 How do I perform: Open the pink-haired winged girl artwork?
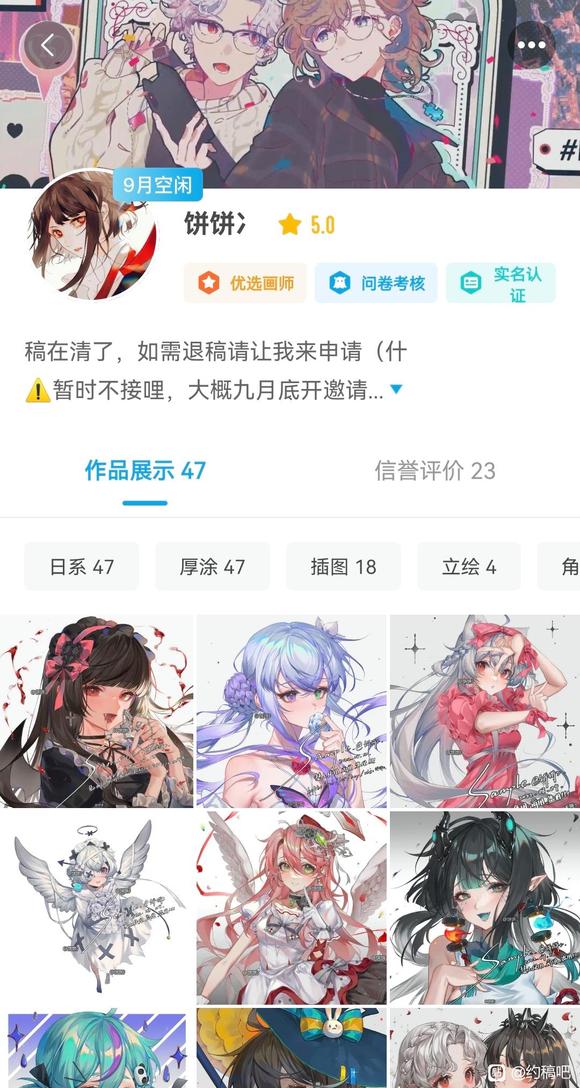291,908
